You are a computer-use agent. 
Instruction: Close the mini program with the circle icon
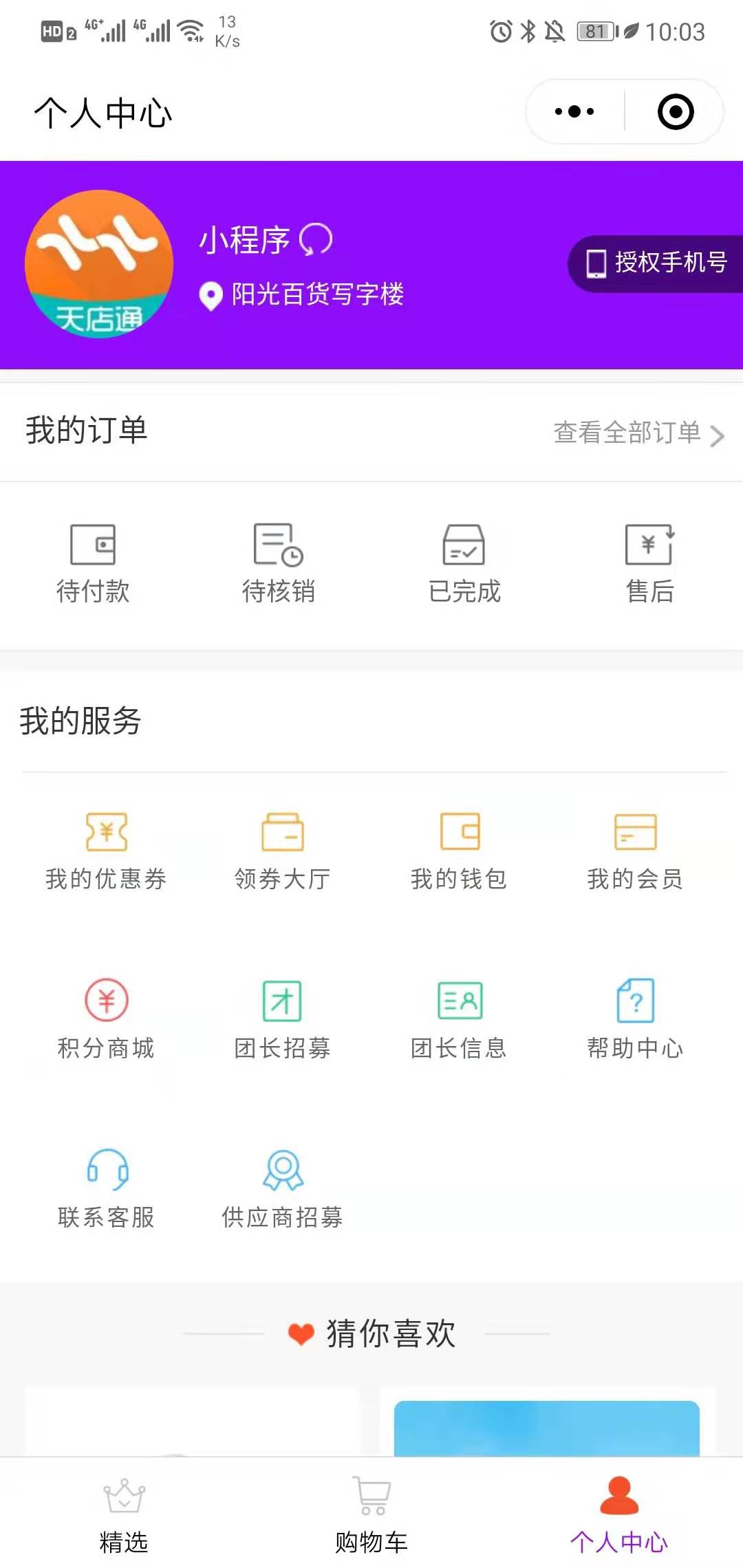(676, 111)
